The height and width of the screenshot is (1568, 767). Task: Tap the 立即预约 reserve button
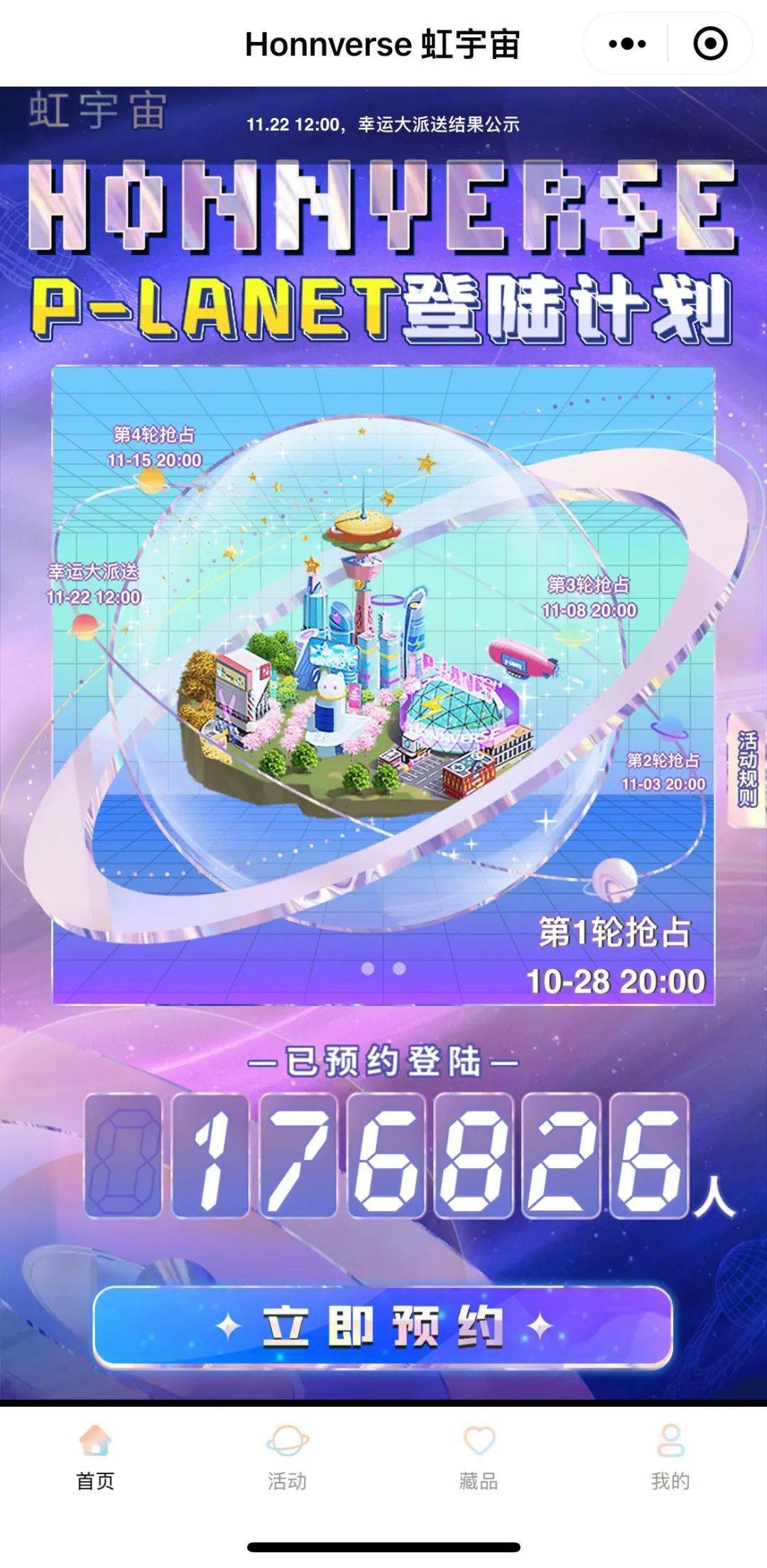click(x=383, y=1327)
